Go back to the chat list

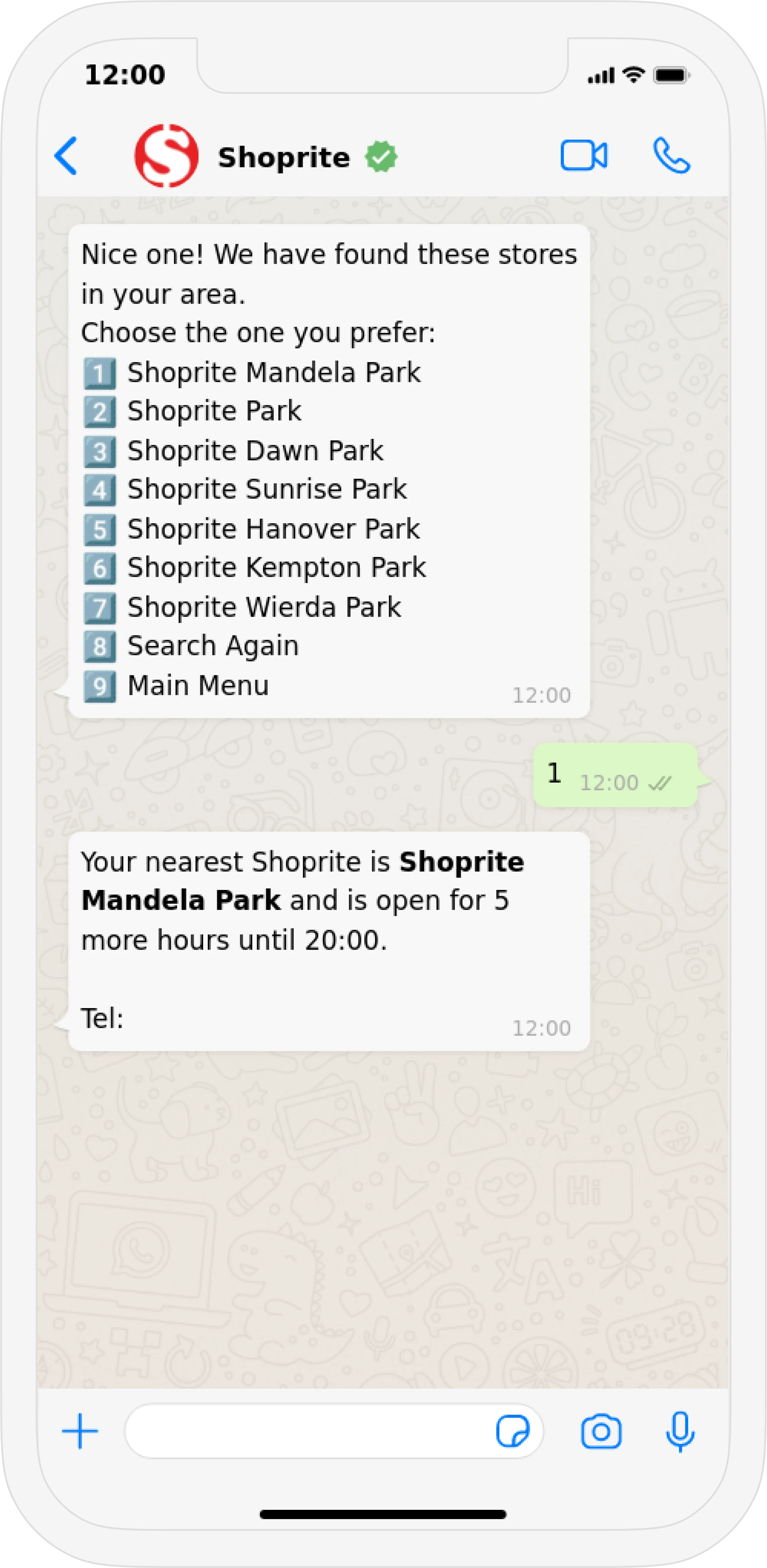(66, 156)
